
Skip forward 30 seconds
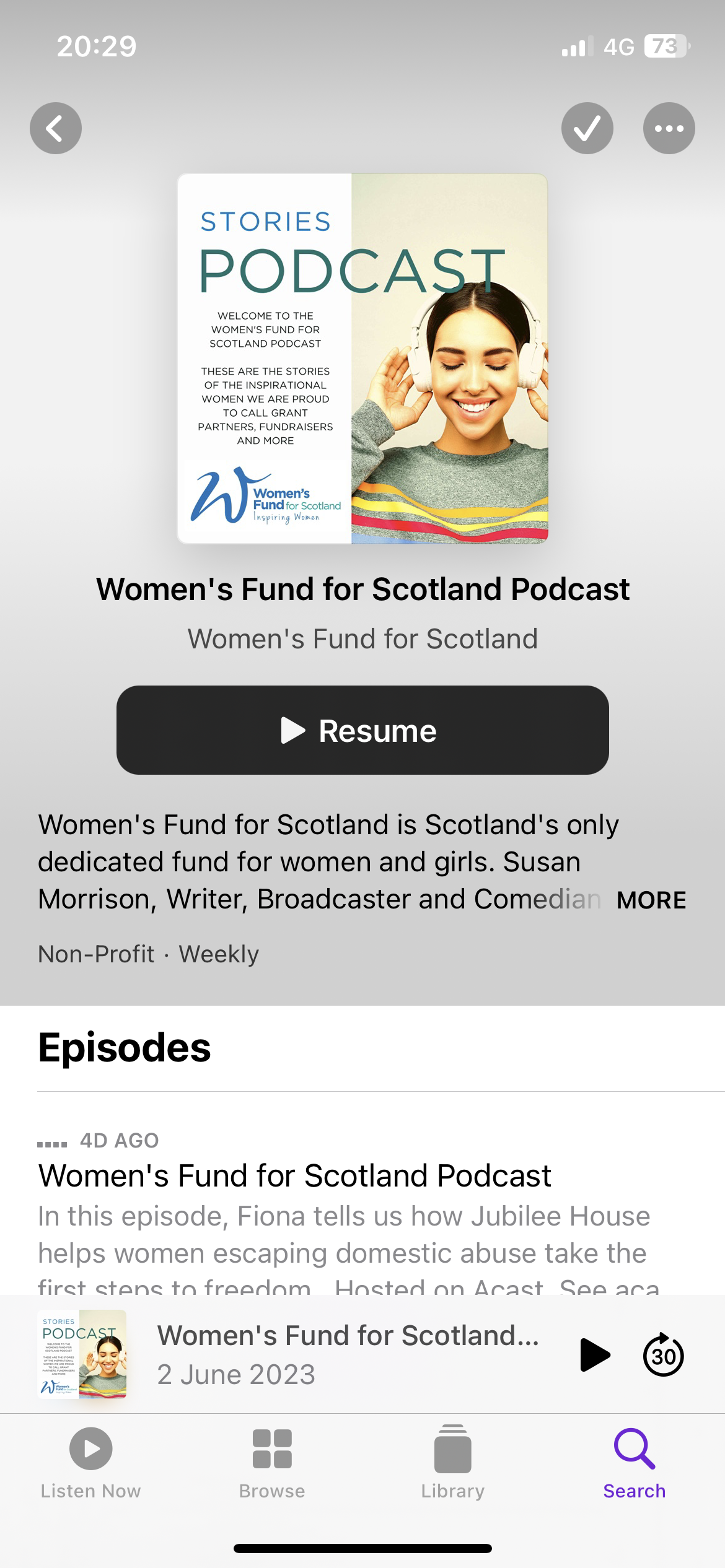pyautogui.click(x=663, y=1355)
